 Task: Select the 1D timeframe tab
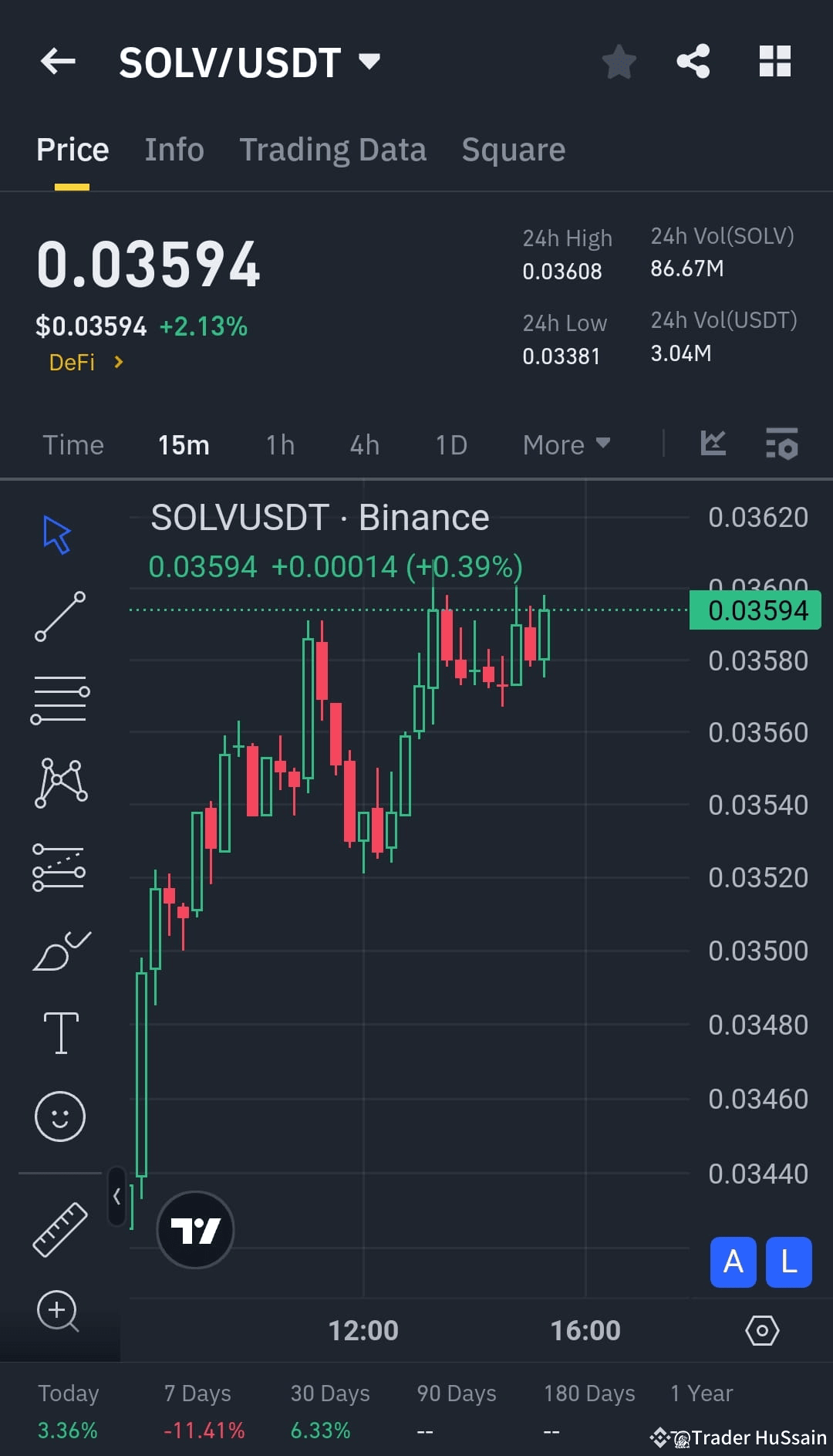[x=451, y=444]
